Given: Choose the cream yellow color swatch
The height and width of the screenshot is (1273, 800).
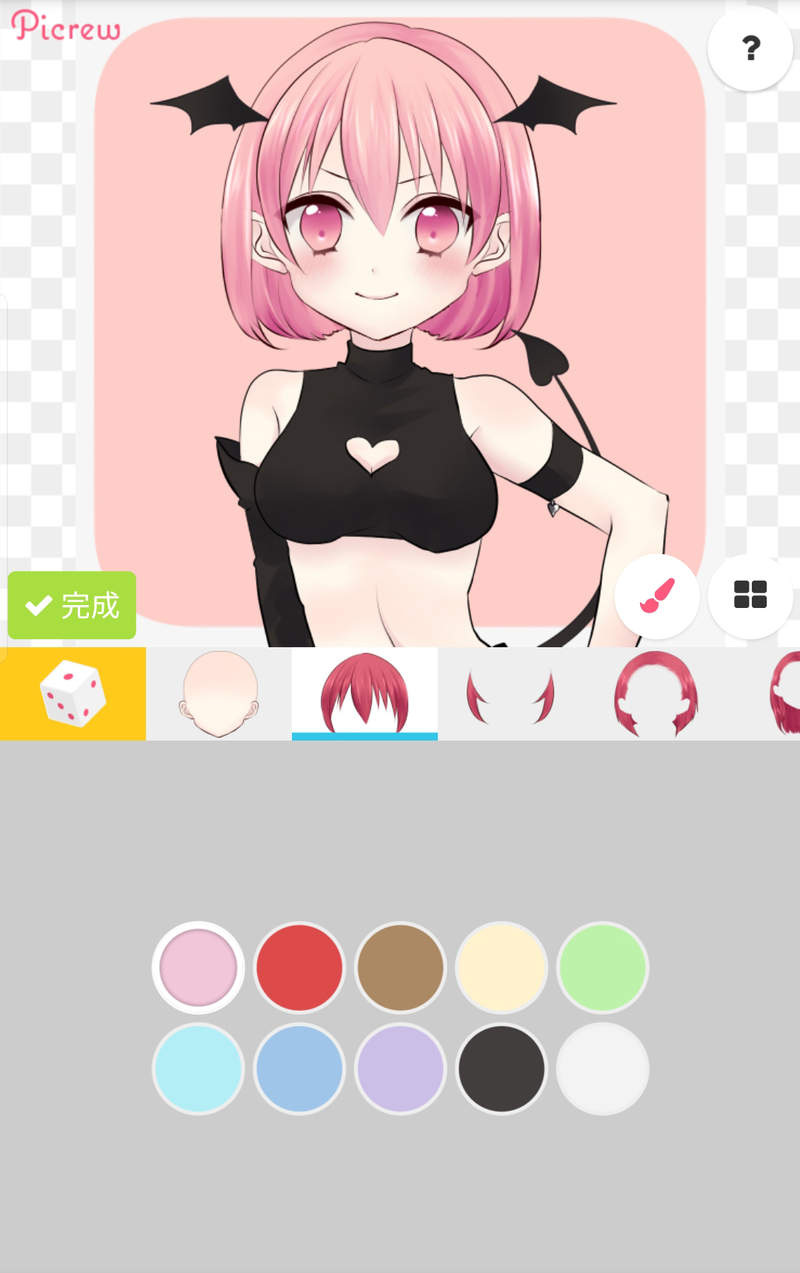Looking at the screenshot, I should (501, 968).
